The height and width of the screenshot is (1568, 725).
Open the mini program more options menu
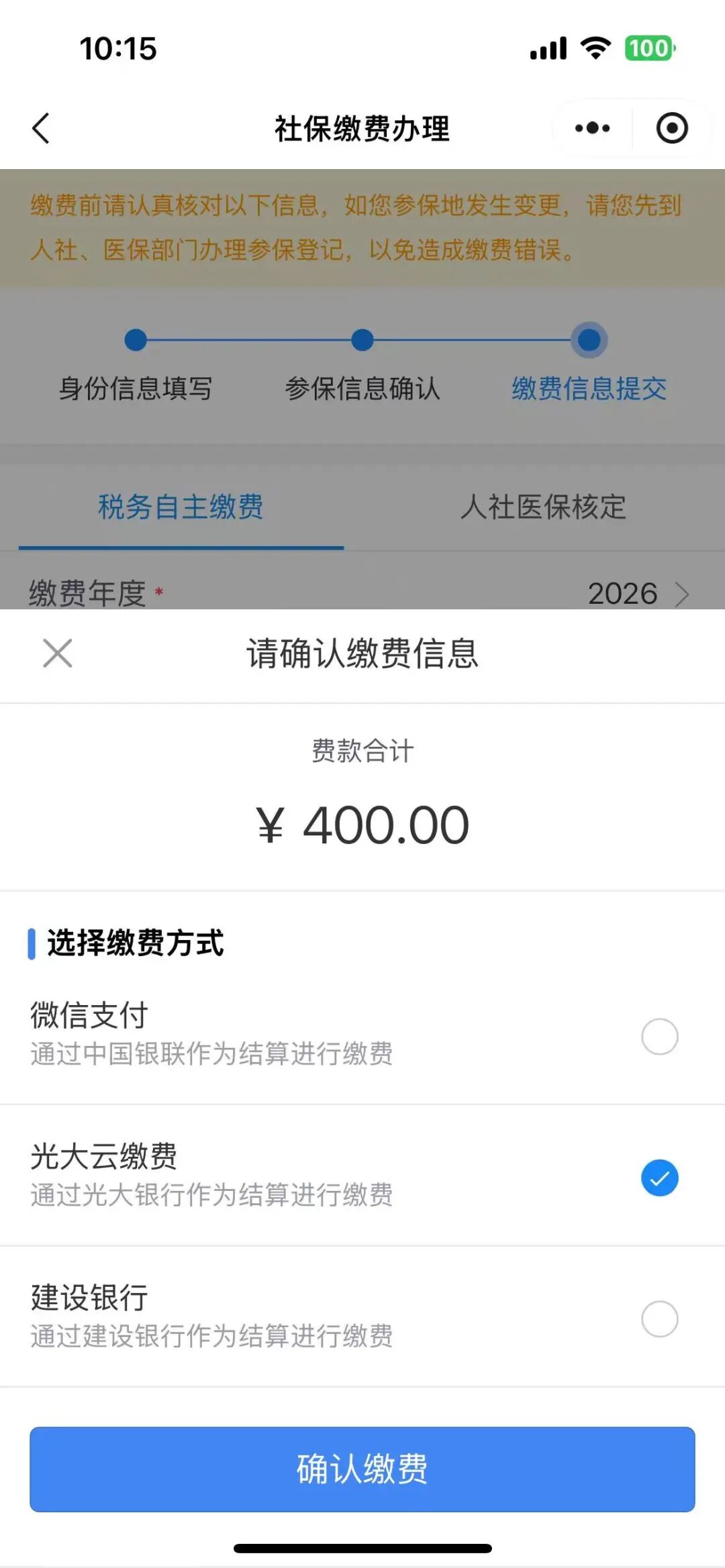[x=592, y=128]
